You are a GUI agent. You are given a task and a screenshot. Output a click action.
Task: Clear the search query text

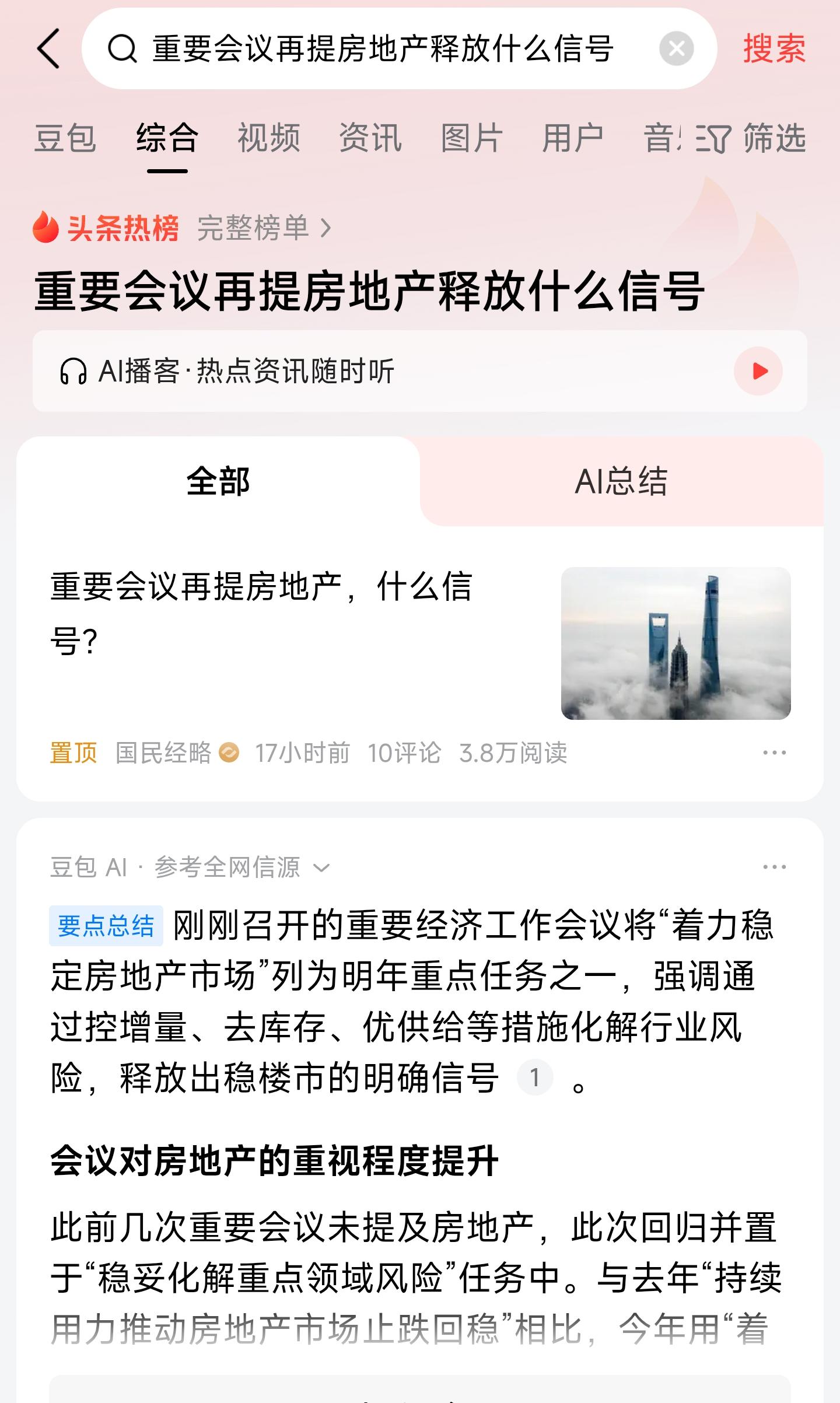676,49
